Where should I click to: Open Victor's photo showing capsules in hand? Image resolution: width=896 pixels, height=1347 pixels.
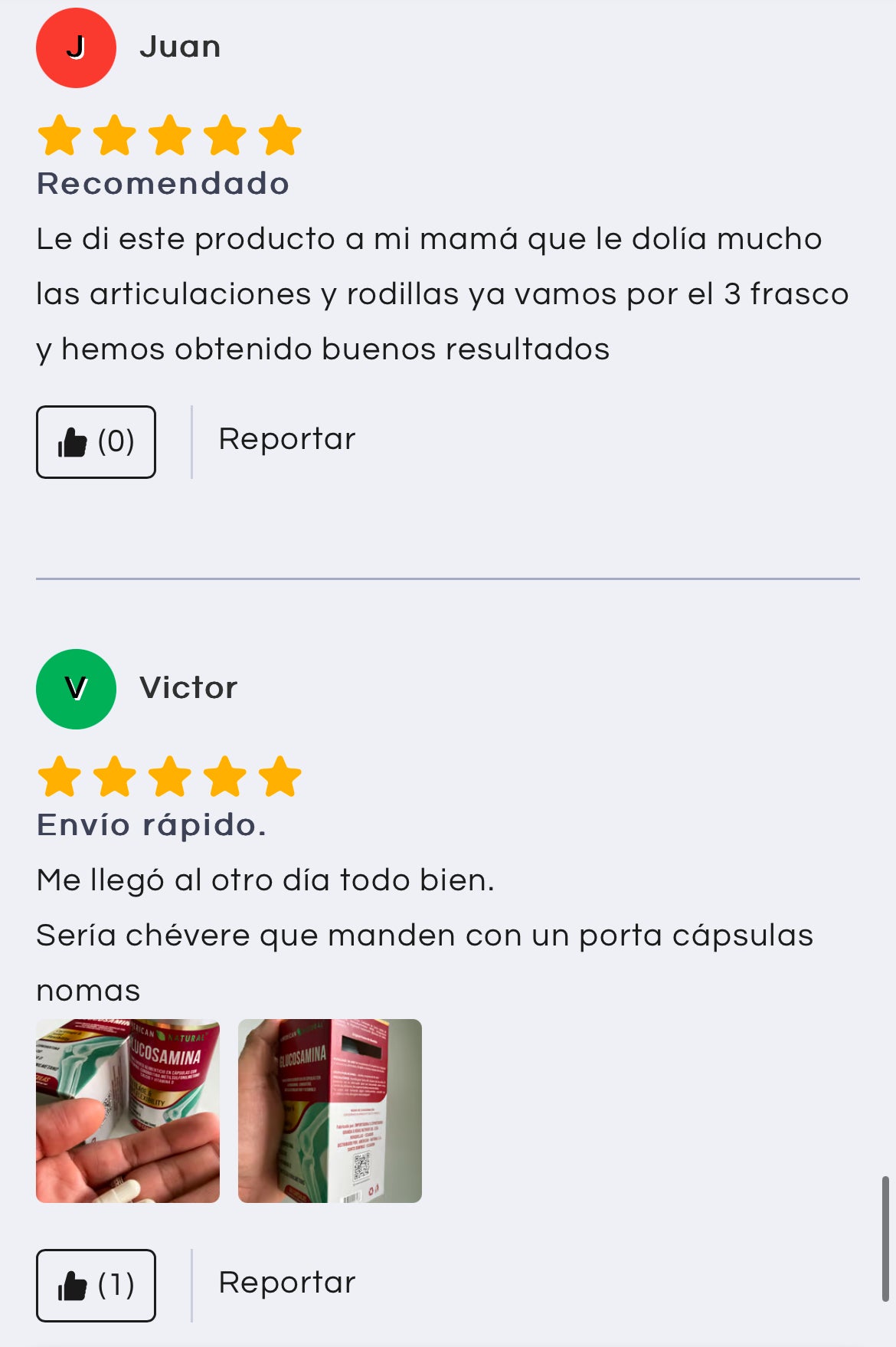click(128, 1111)
